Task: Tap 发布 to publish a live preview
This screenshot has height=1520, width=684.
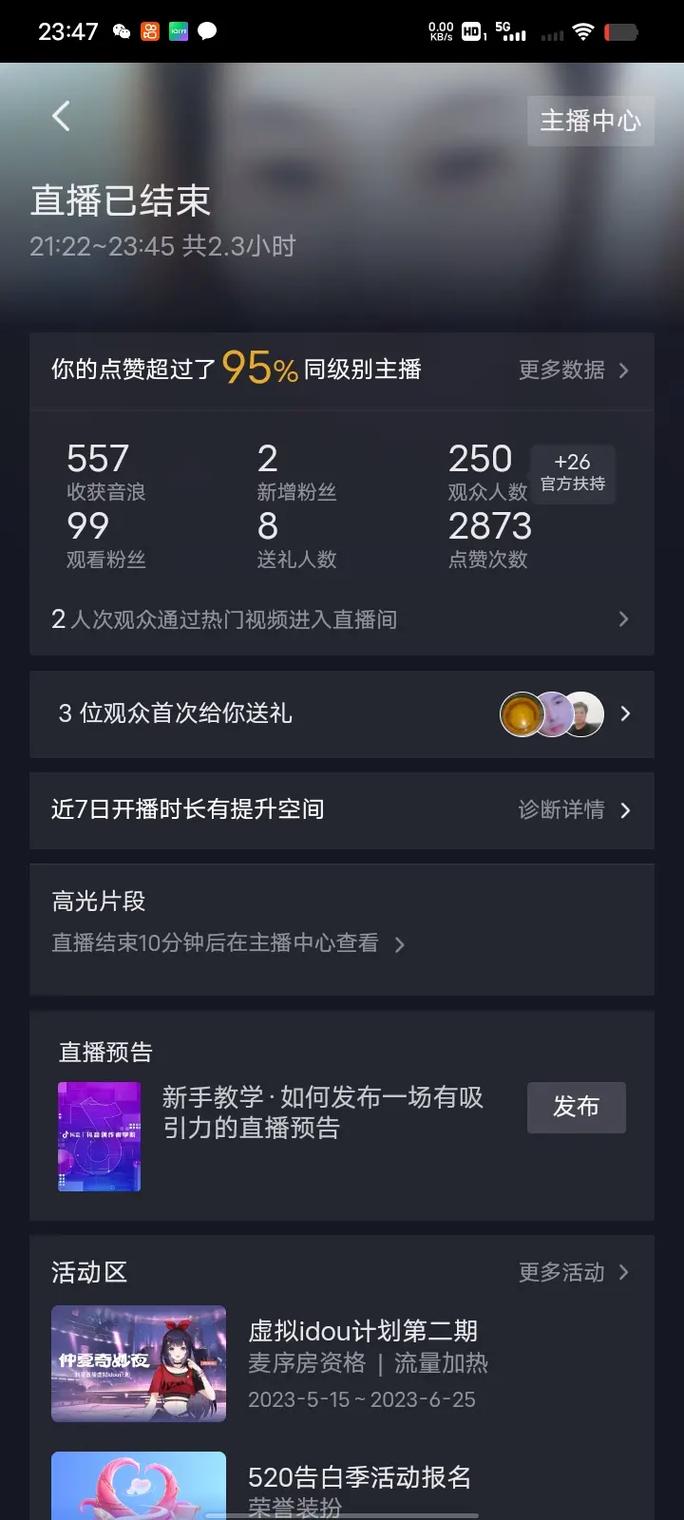Action: (x=576, y=1107)
